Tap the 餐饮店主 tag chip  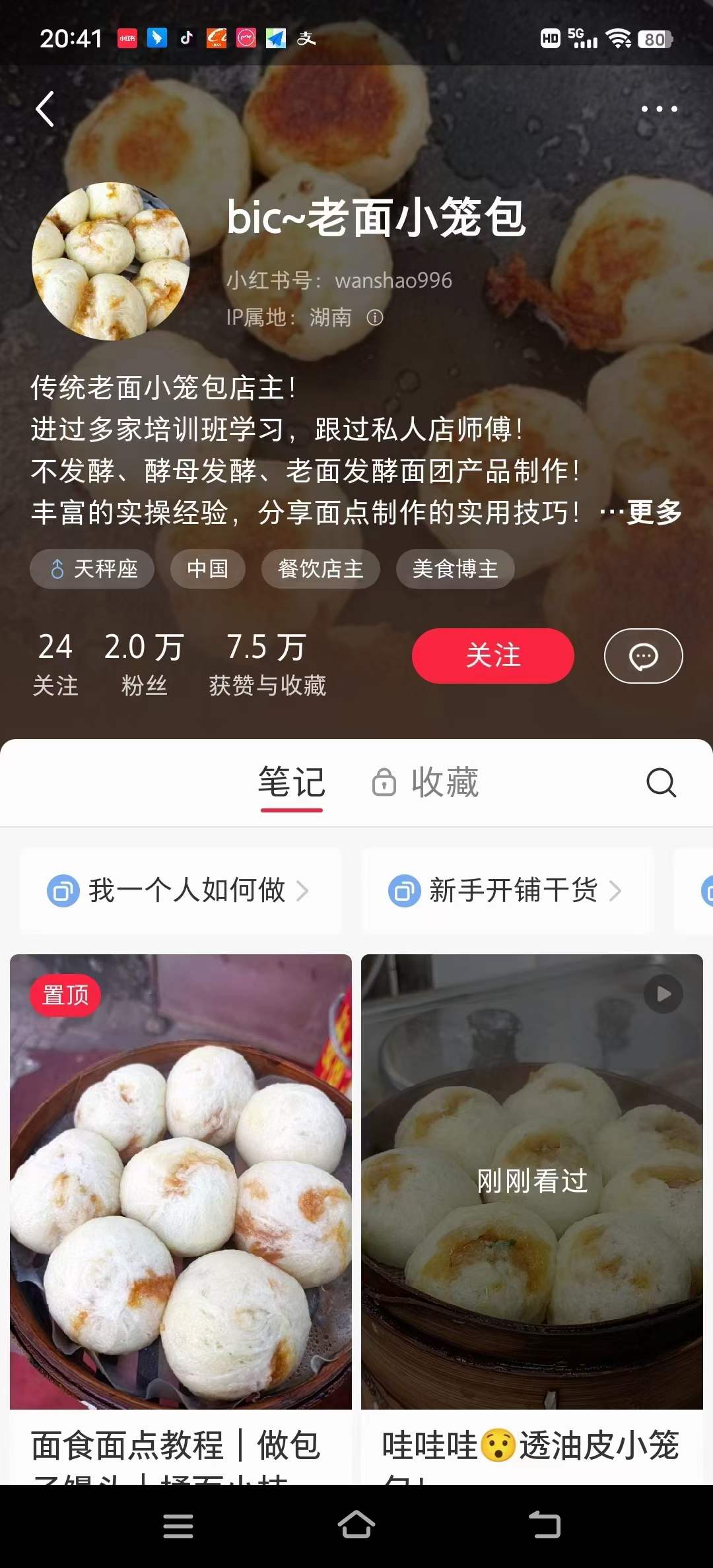coord(320,569)
